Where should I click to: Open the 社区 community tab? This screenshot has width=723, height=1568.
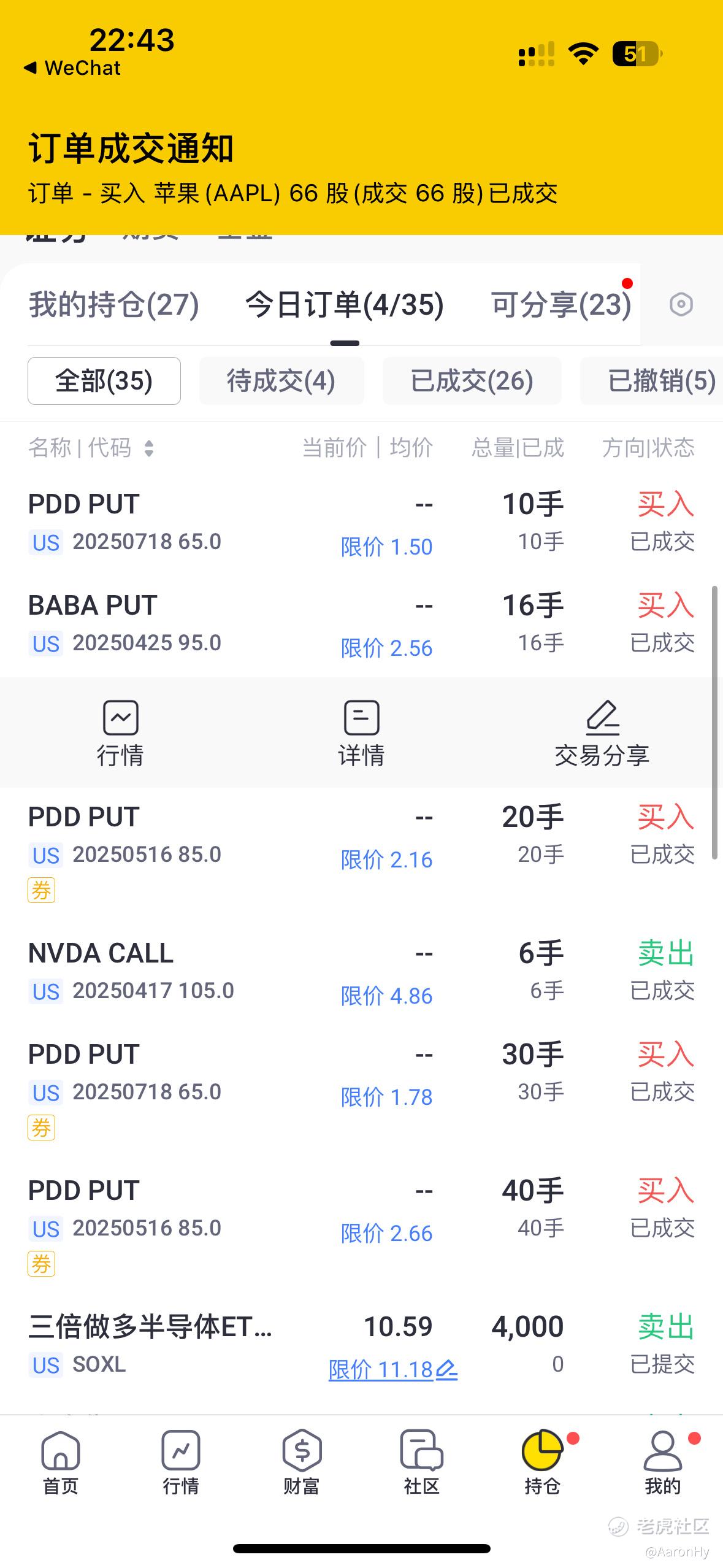coord(421,1463)
